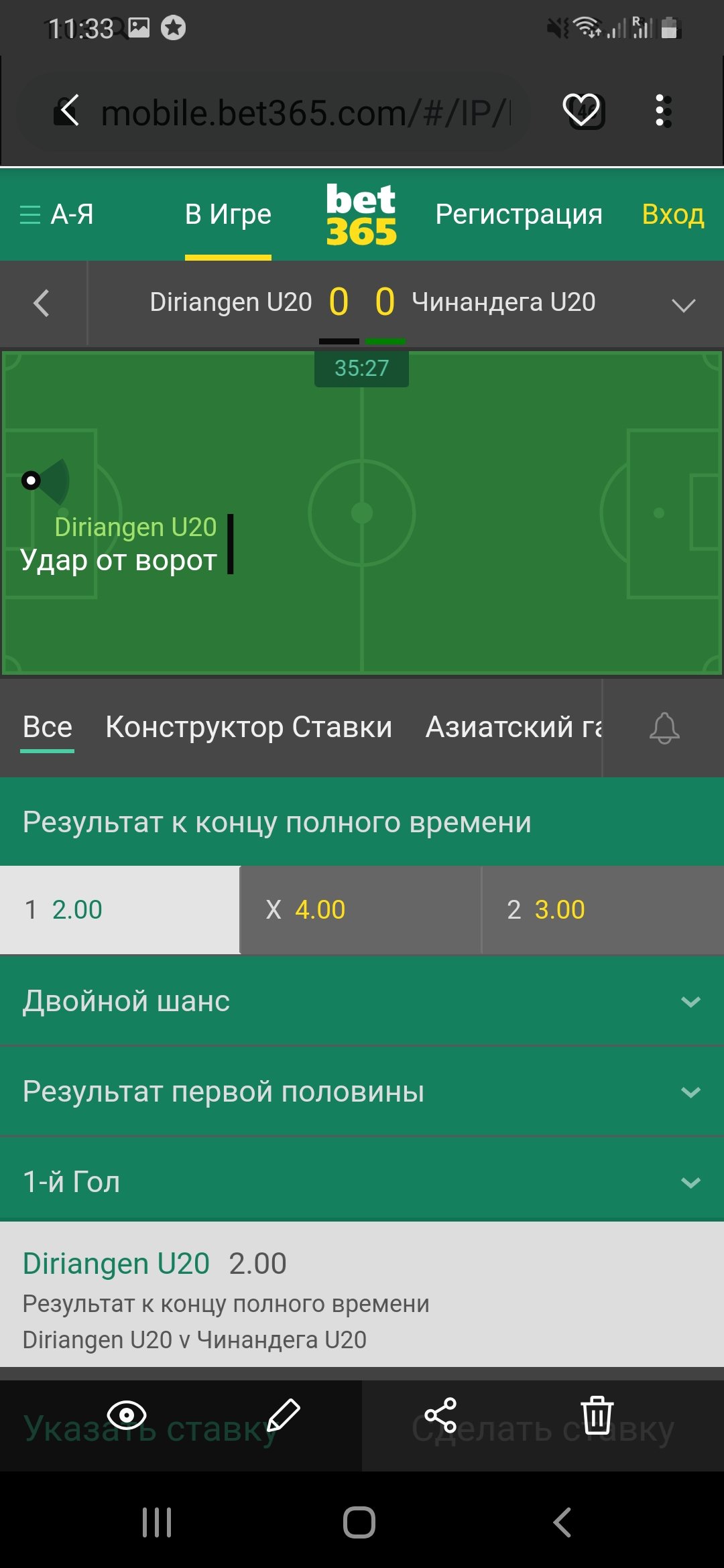This screenshot has height=1568, width=724.
Task: Pick the draw X at 4.00
Action: 361,910
